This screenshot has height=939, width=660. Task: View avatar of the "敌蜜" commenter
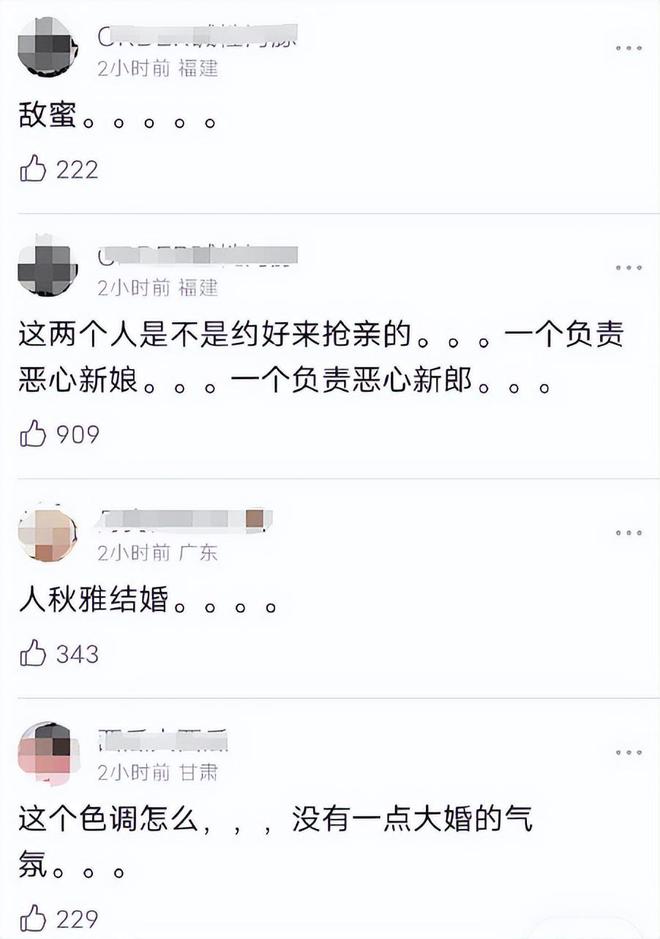tap(47, 48)
